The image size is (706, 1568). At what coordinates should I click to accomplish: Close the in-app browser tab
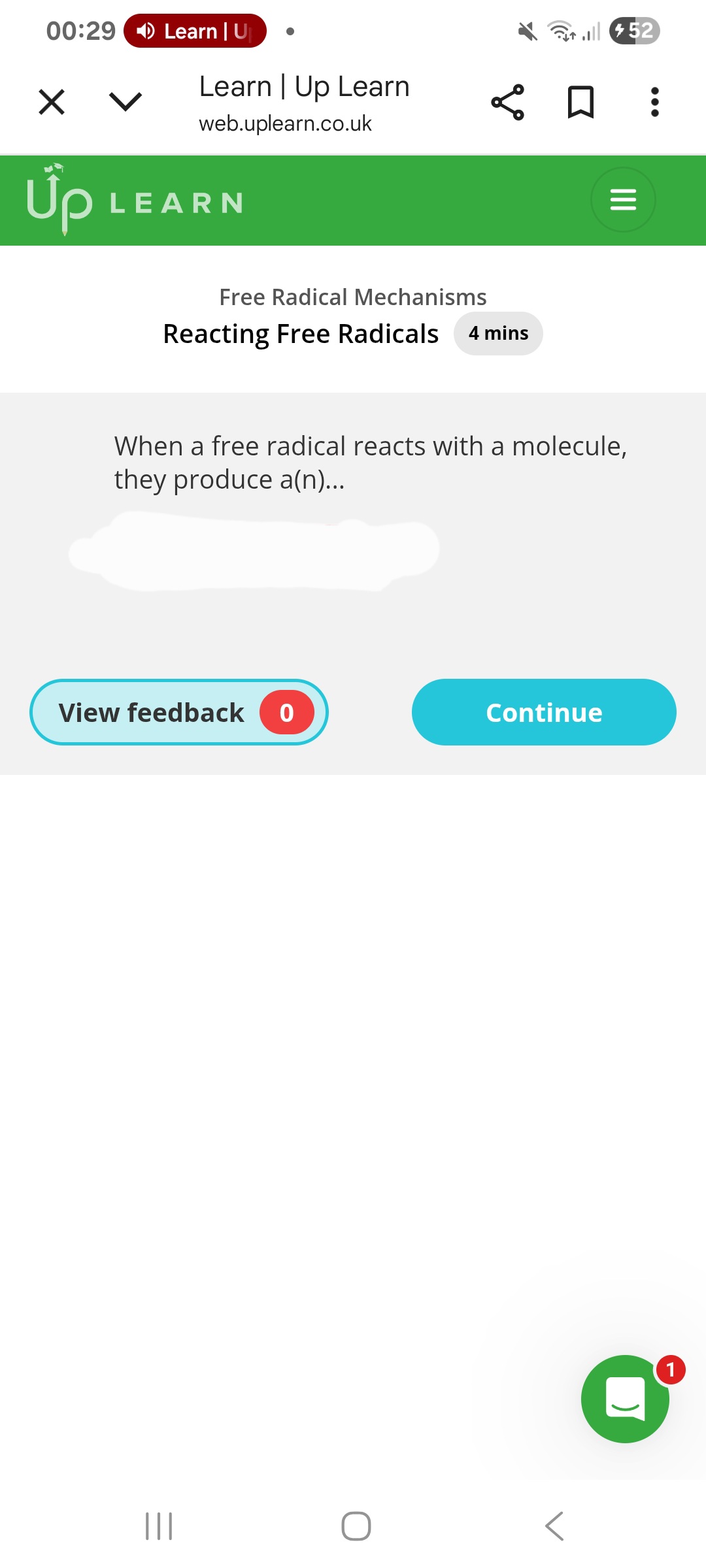[x=52, y=102]
